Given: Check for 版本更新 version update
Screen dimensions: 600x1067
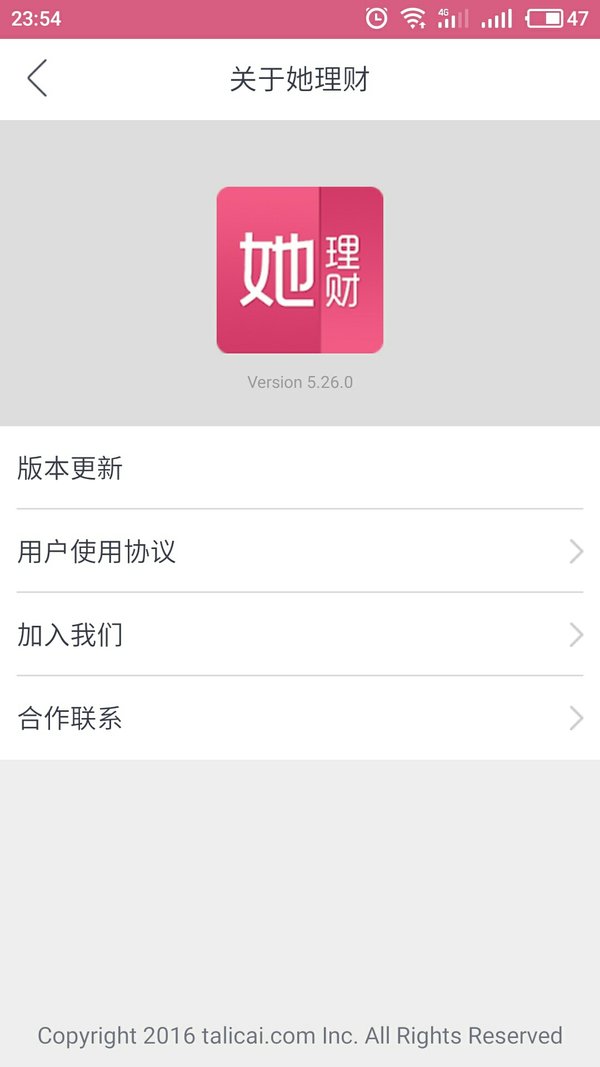Looking at the screenshot, I should pos(300,467).
